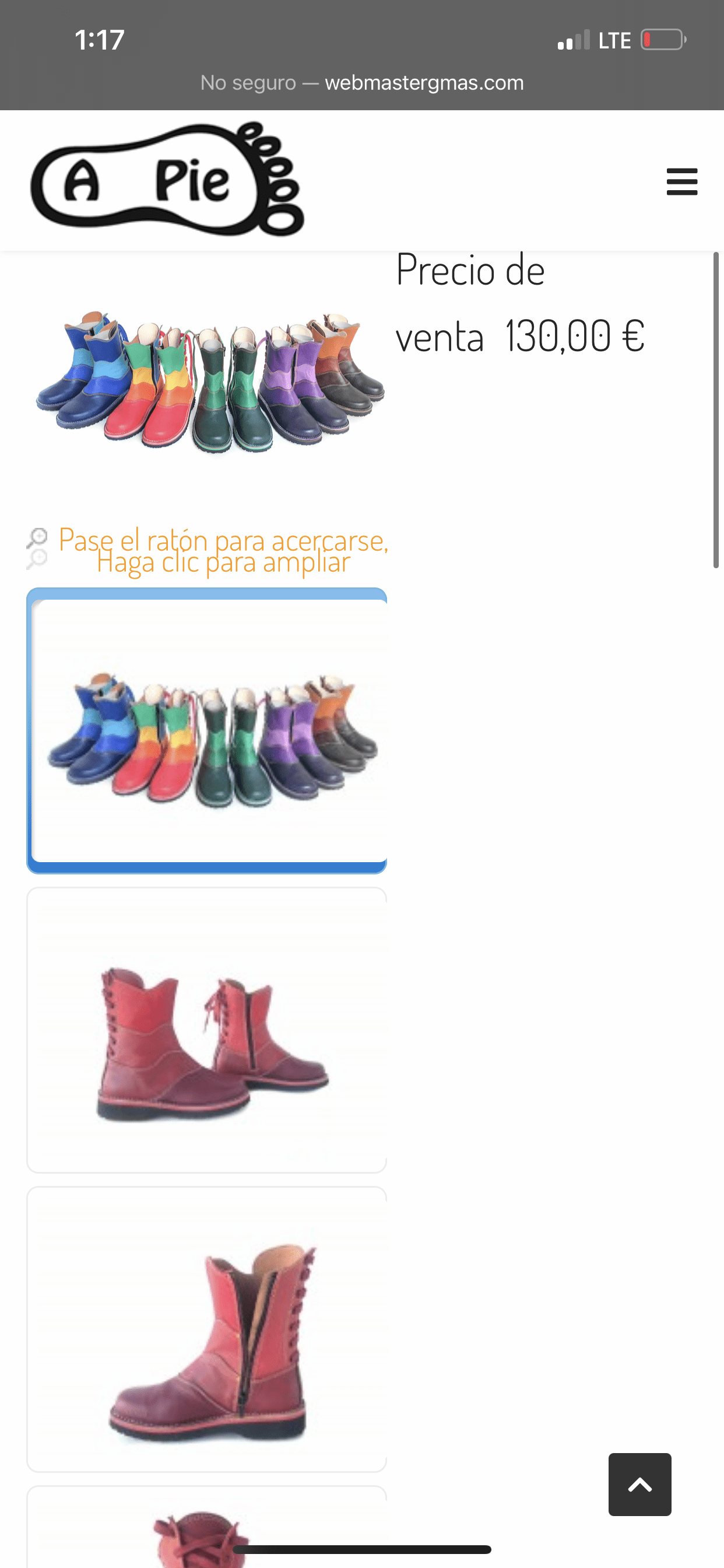Select the single red boot with zipper thumbnail
724x1568 pixels.
click(207, 1329)
